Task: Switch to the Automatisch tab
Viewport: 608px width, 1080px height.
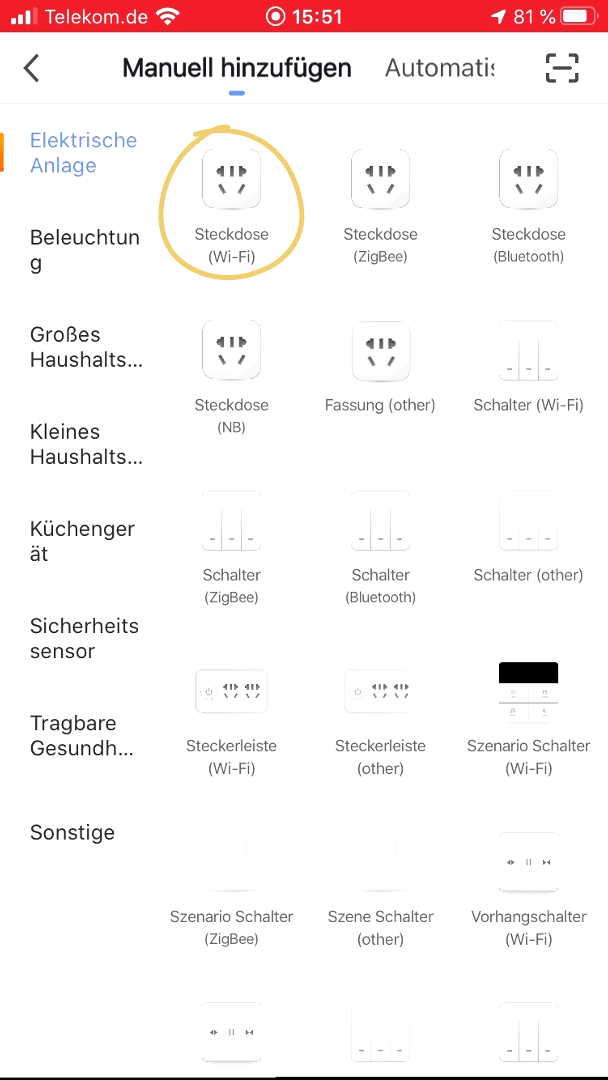Action: [x=439, y=68]
